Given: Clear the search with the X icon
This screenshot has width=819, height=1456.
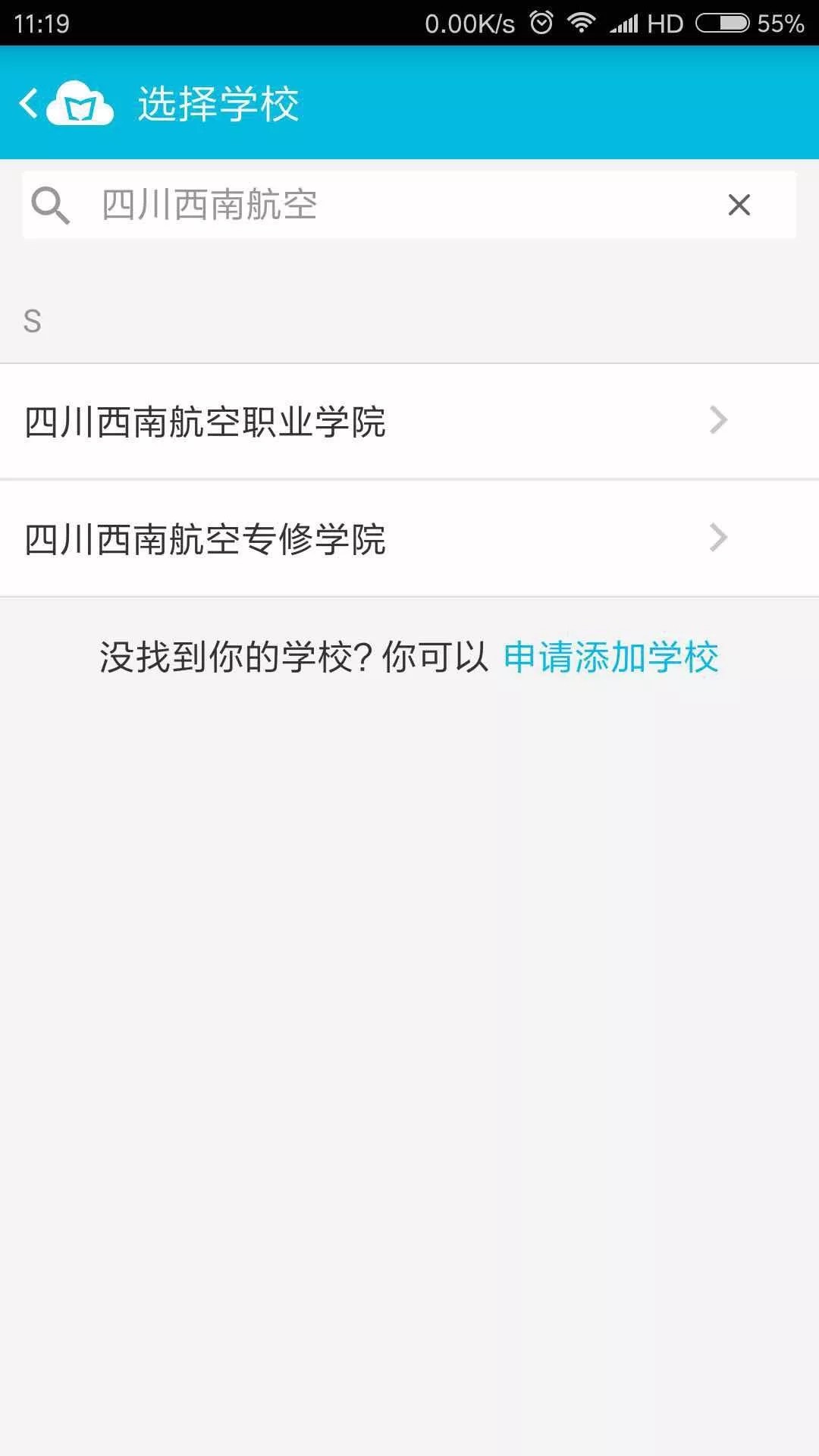Looking at the screenshot, I should [736, 205].
